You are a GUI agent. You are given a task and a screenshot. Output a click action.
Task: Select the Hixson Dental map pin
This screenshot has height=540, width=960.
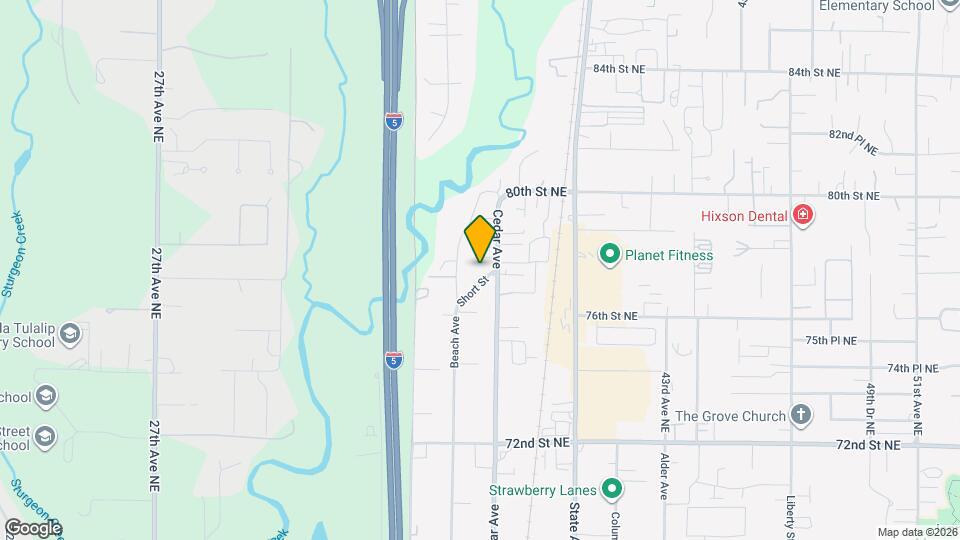coord(802,215)
